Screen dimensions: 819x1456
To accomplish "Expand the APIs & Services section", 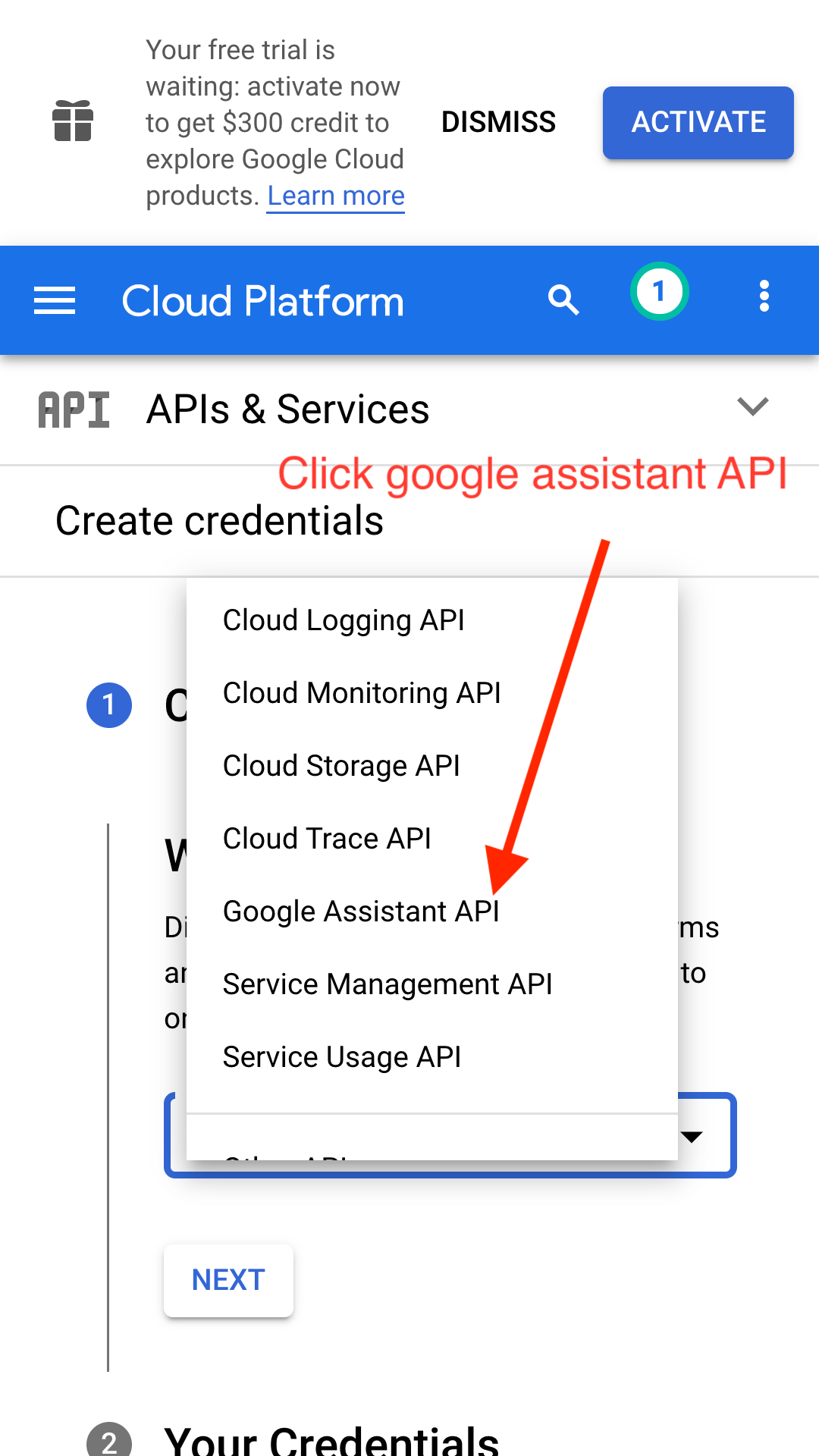I will [752, 407].
